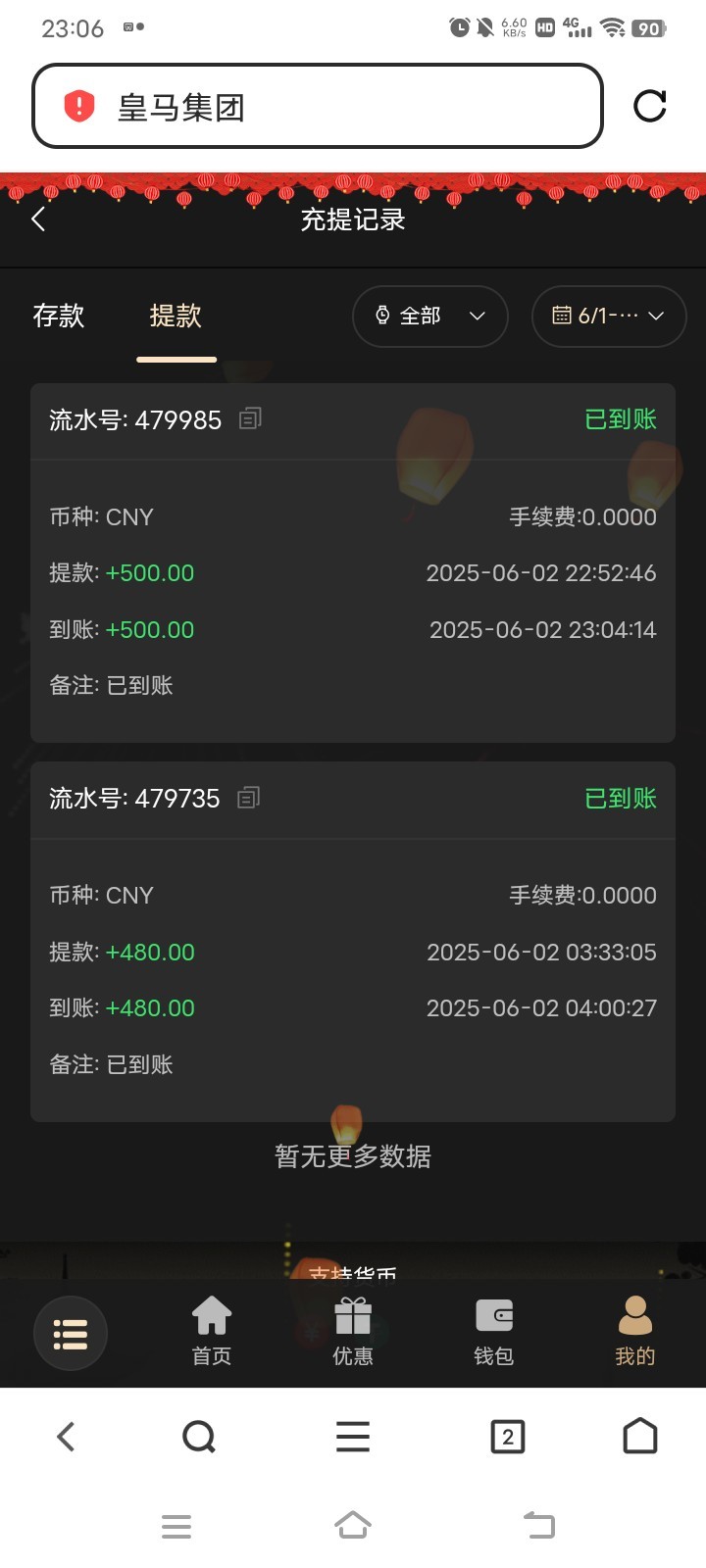Screen dimensions: 706x1568
Task: Open the 优惠 promotions tab
Action: [353, 1331]
